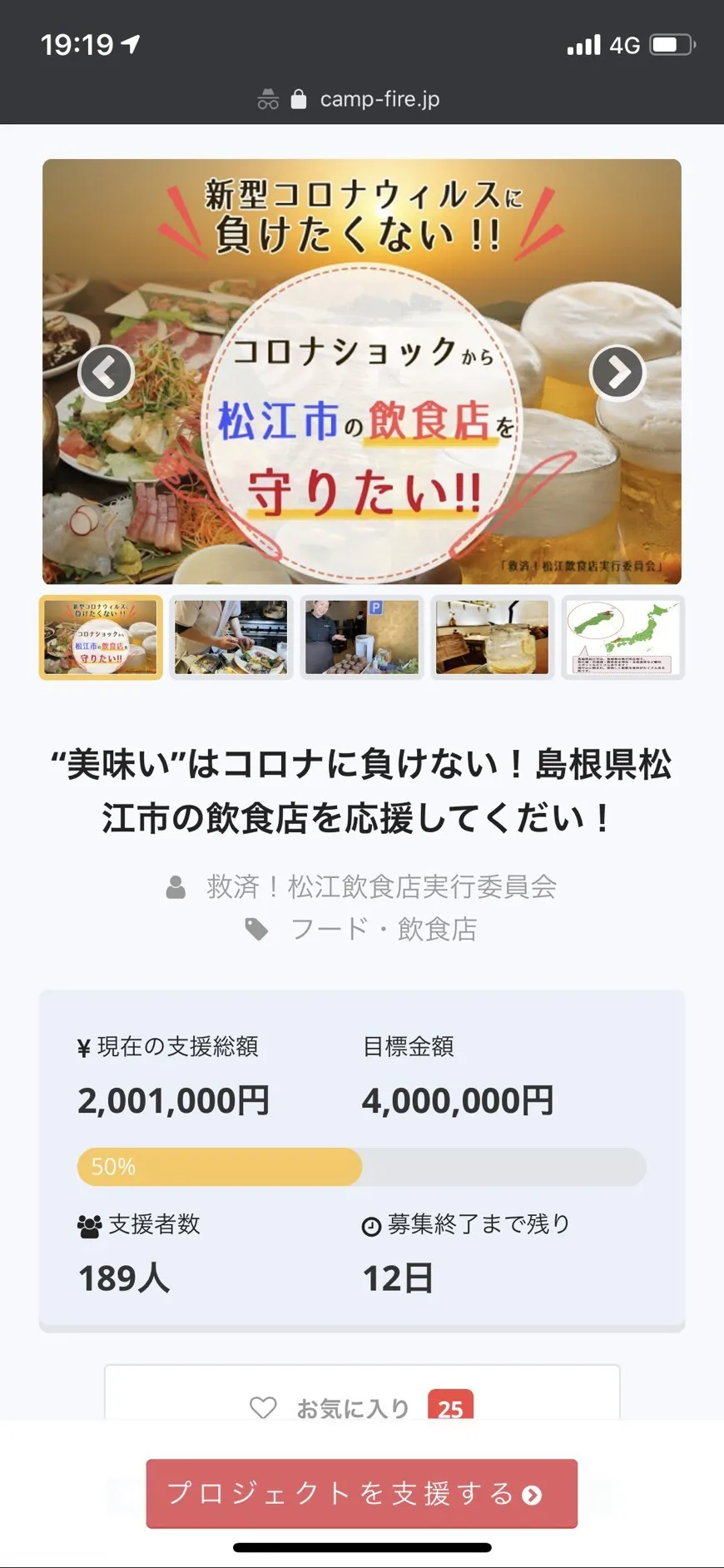Select the chef cooking thumbnail
The height and width of the screenshot is (1568, 724).
231,638
